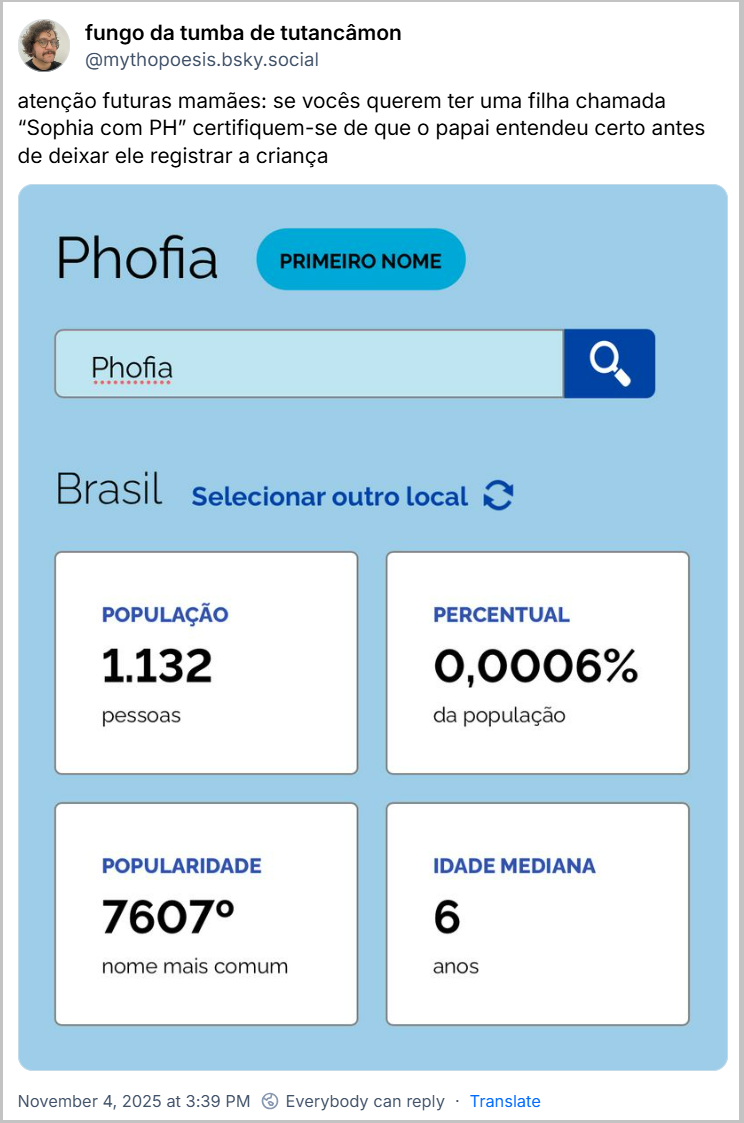744x1123 pixels.
Task: Click Everybody can reply label
Action: 365,1100
